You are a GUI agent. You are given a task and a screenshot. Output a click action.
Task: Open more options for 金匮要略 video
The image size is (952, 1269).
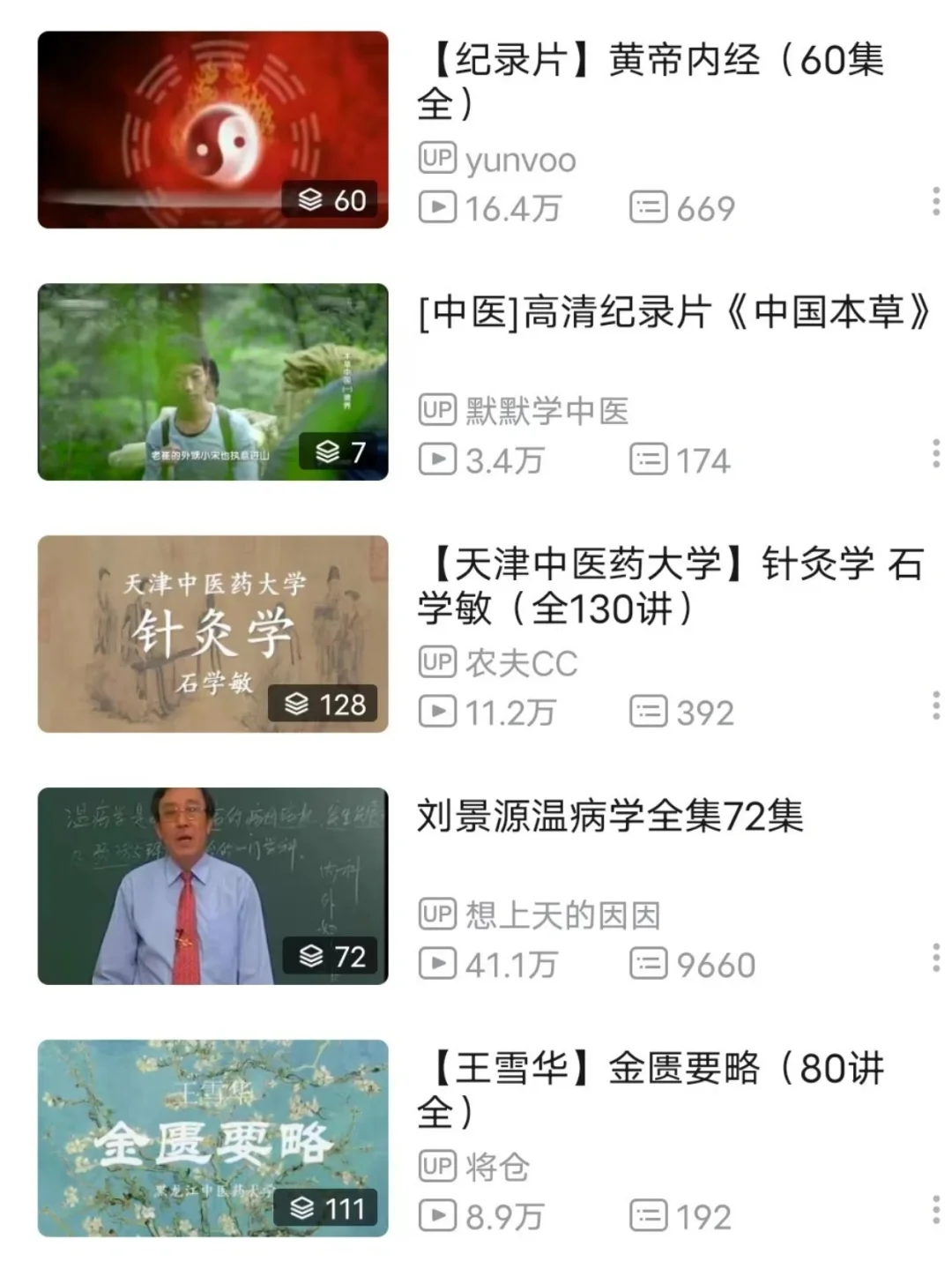pyautogui.click(x=935, y=1210)
